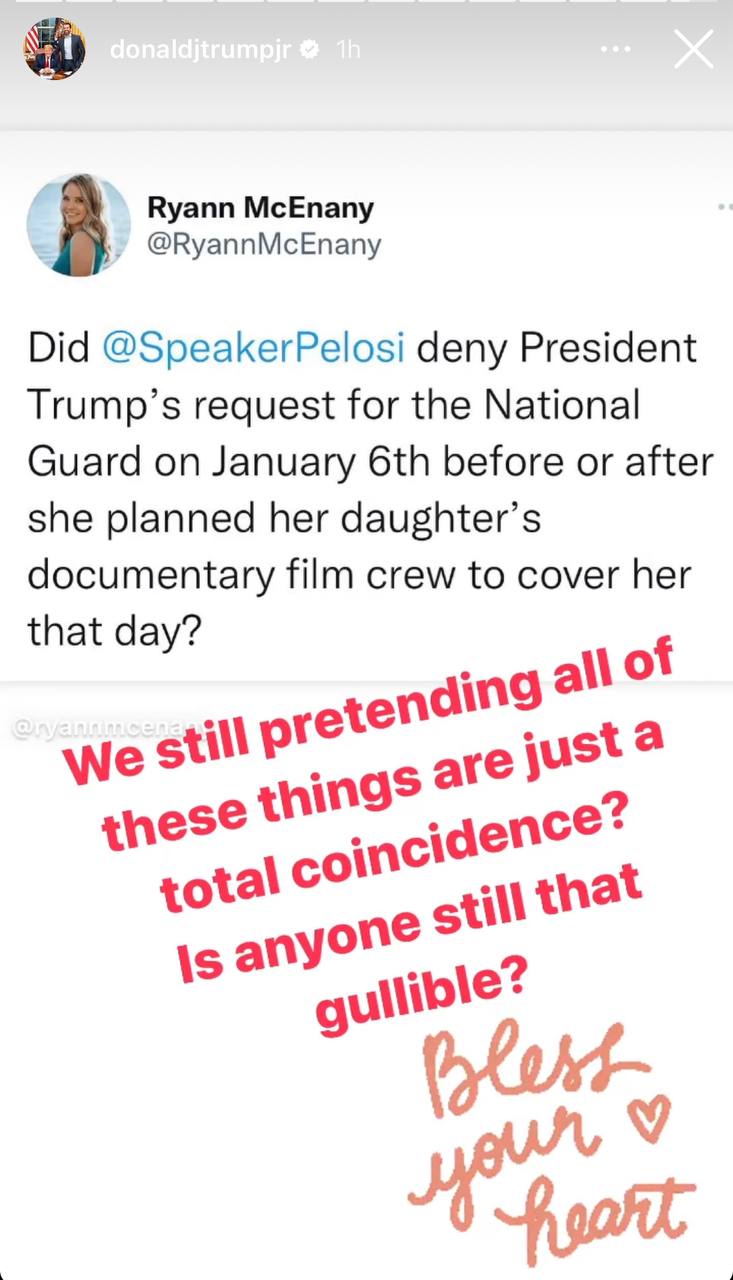Open donaldjtrumpjr username link
Viewport: 733px width, 1280px height.
[200, 51]
